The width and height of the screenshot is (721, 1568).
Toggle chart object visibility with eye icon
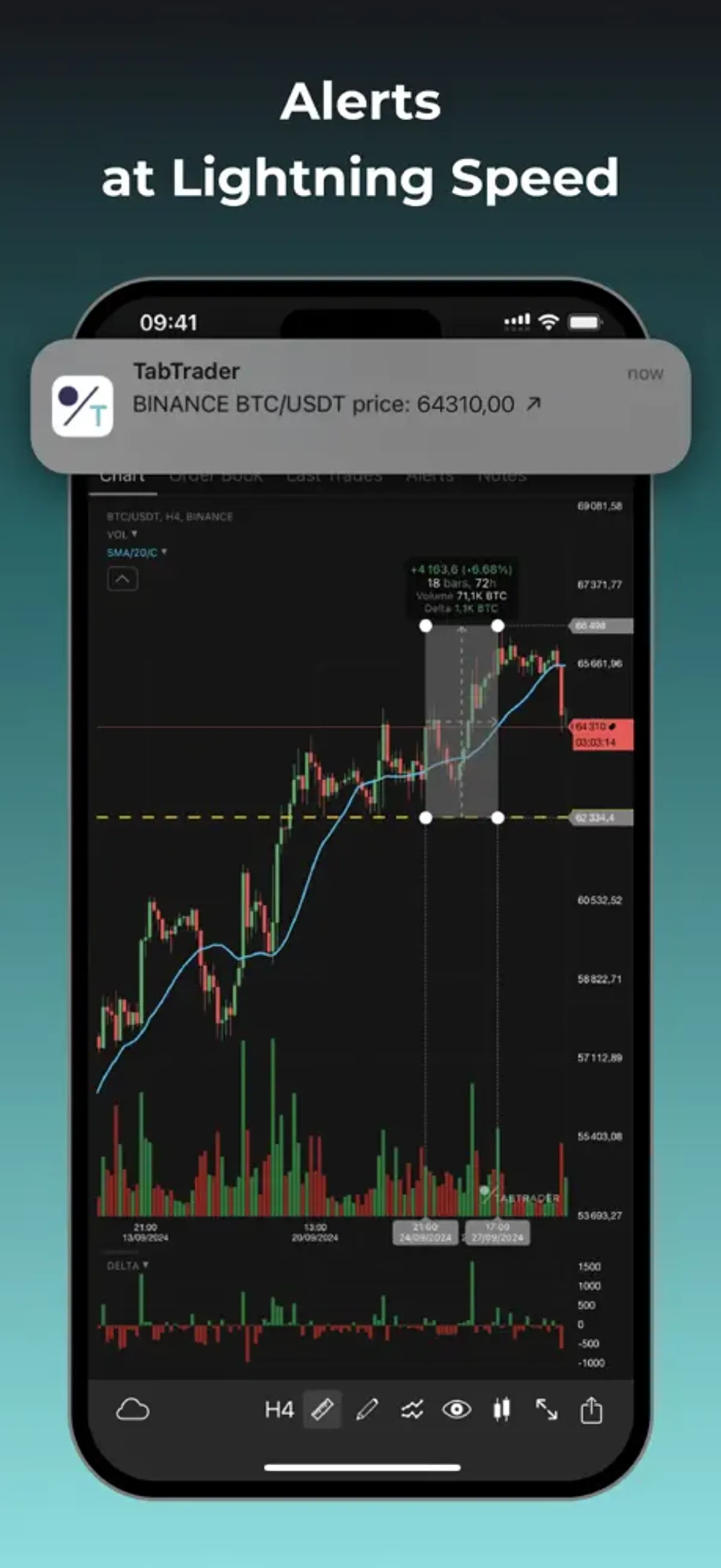(455, 1410)
